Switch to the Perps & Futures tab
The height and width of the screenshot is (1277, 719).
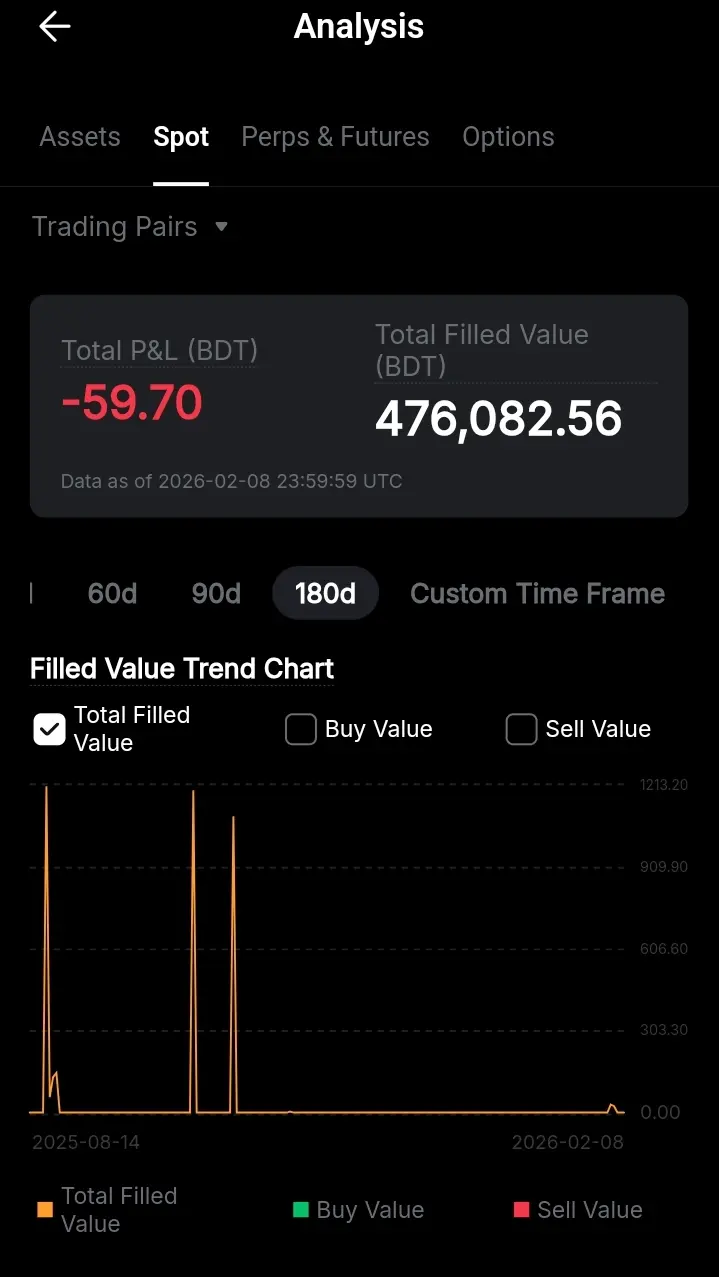335,137
